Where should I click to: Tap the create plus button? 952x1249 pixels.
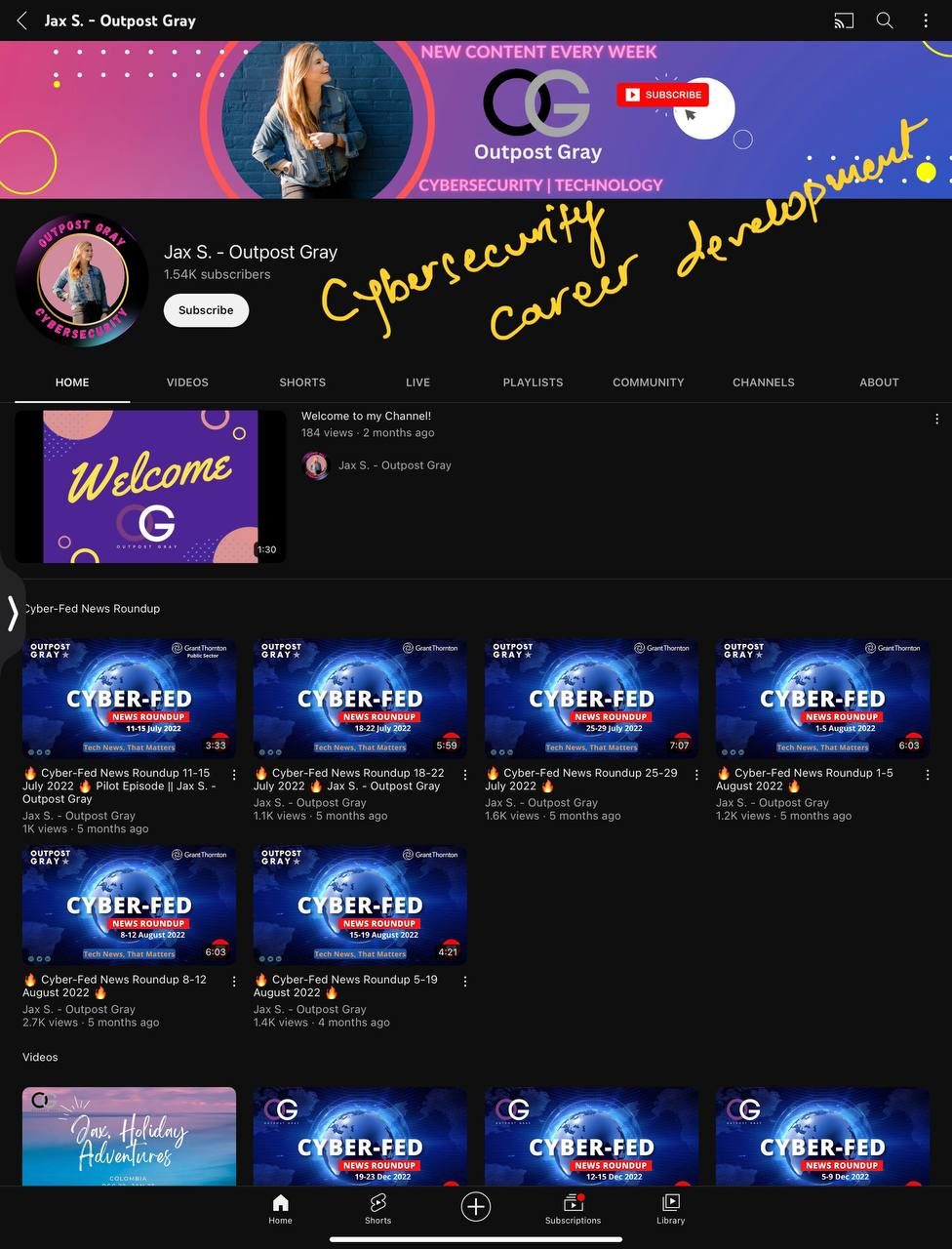[x=475, y=1207]
